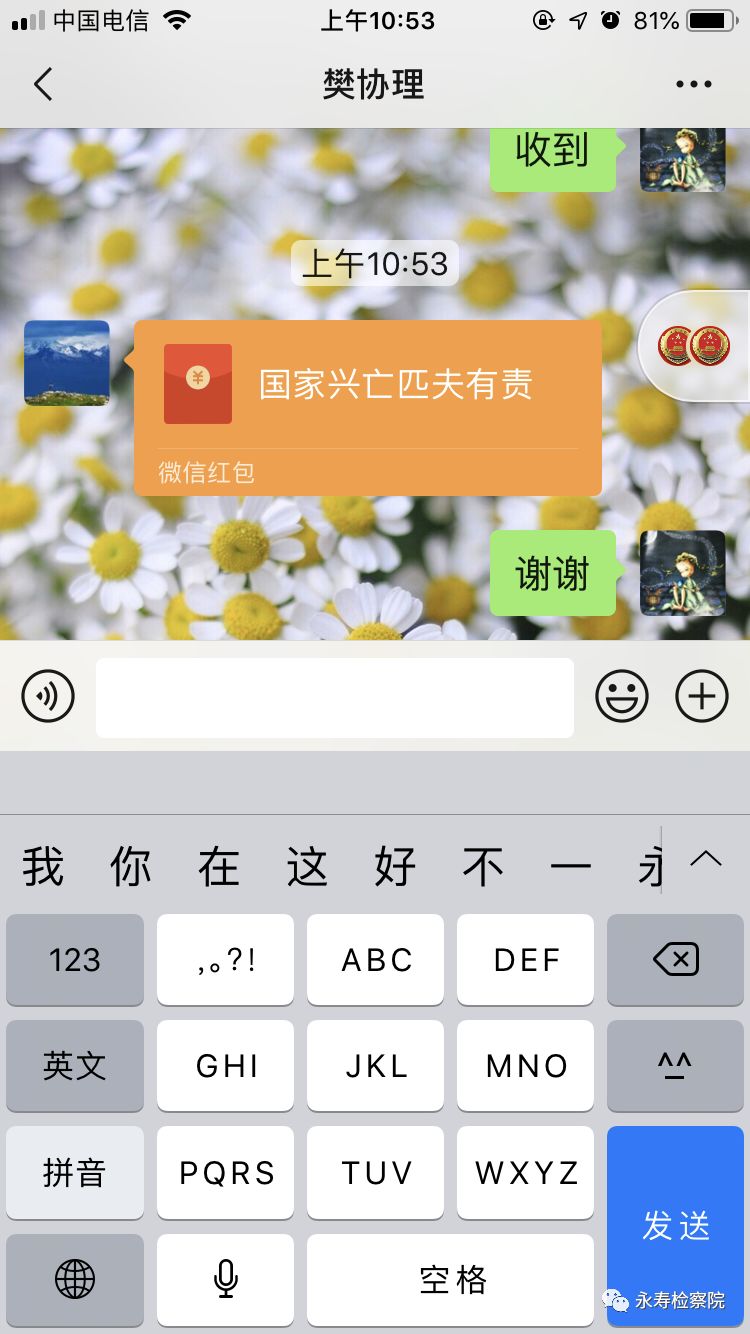Open the three-dot chat info menu
The width and height of the screenshot is (750, 1334).
point(694,85)
